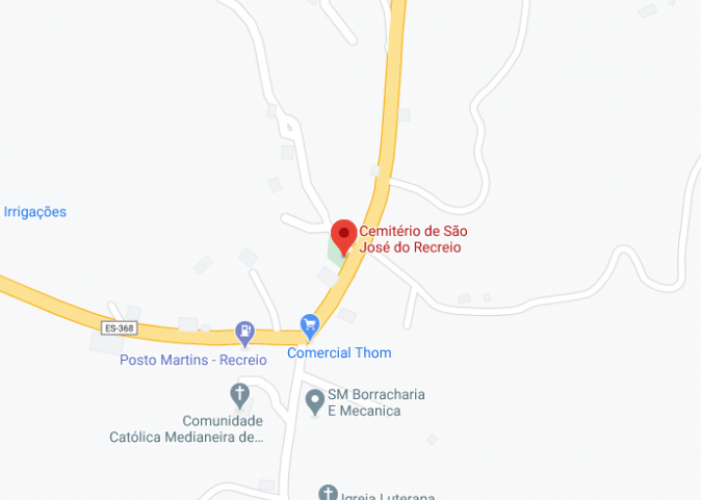The height and width of the screenshot is (500, 701).
Task: Open SM Borracharia E Mecanica place marker
Action: coord(314,401)
